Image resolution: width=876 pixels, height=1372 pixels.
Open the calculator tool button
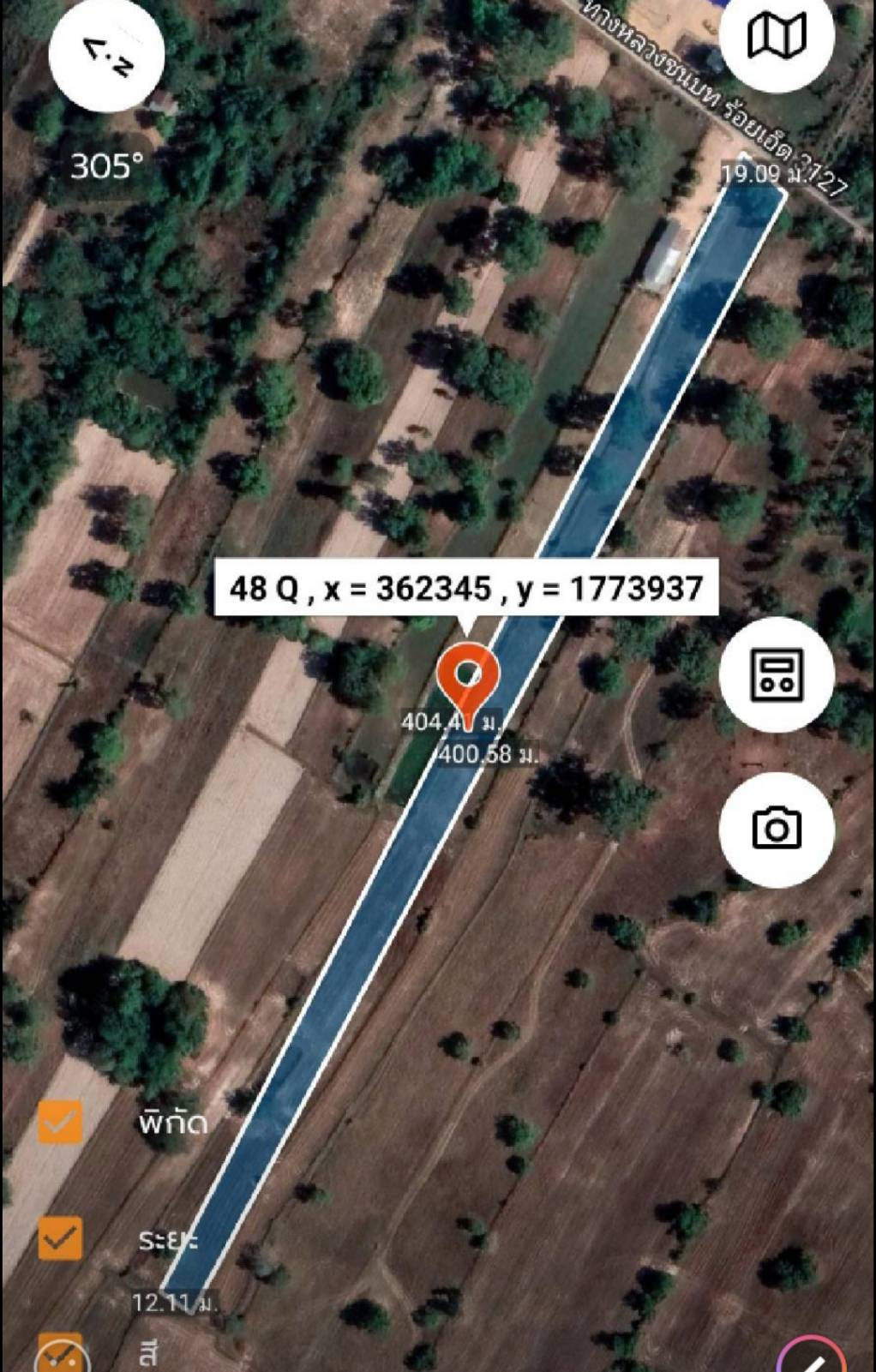tap(777, 674)
